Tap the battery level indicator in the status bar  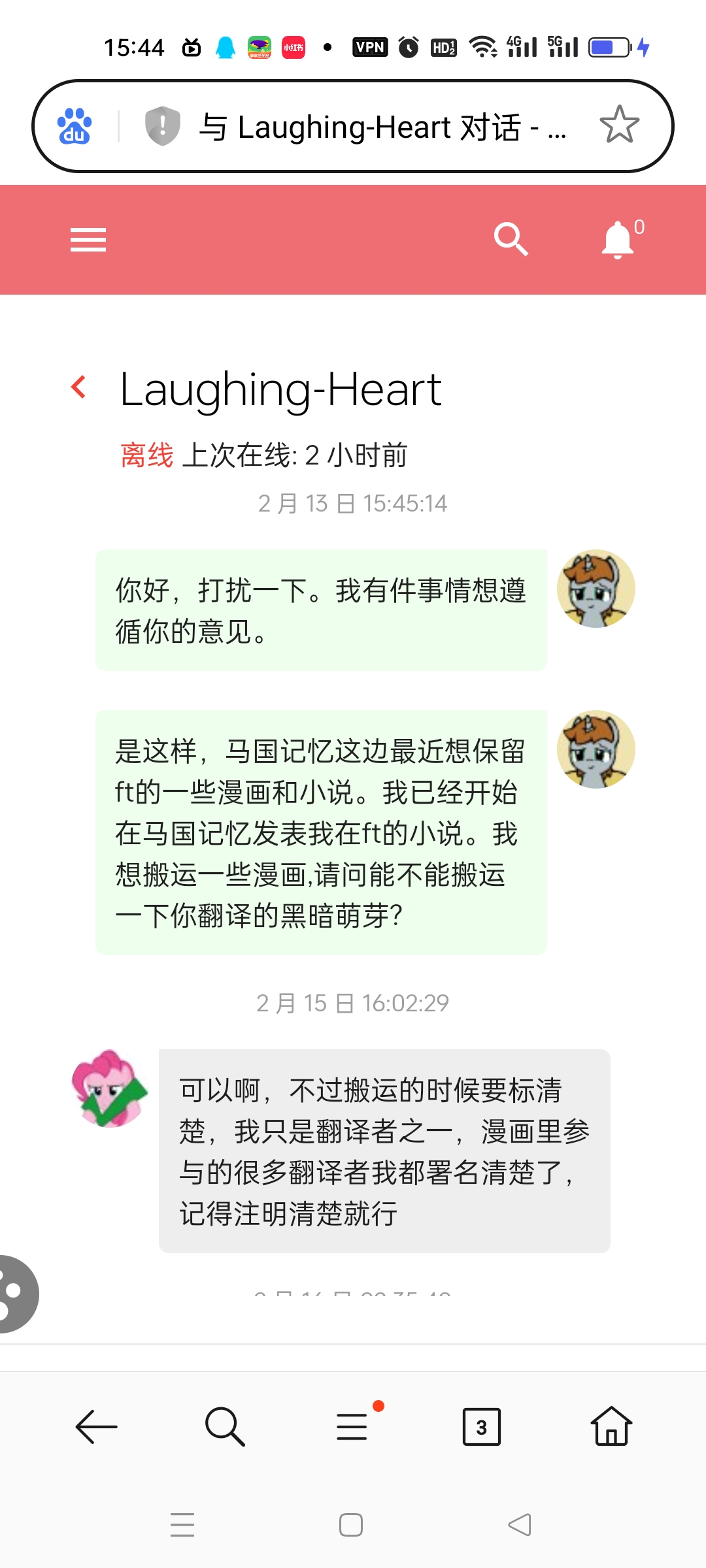tap(607, 46)
